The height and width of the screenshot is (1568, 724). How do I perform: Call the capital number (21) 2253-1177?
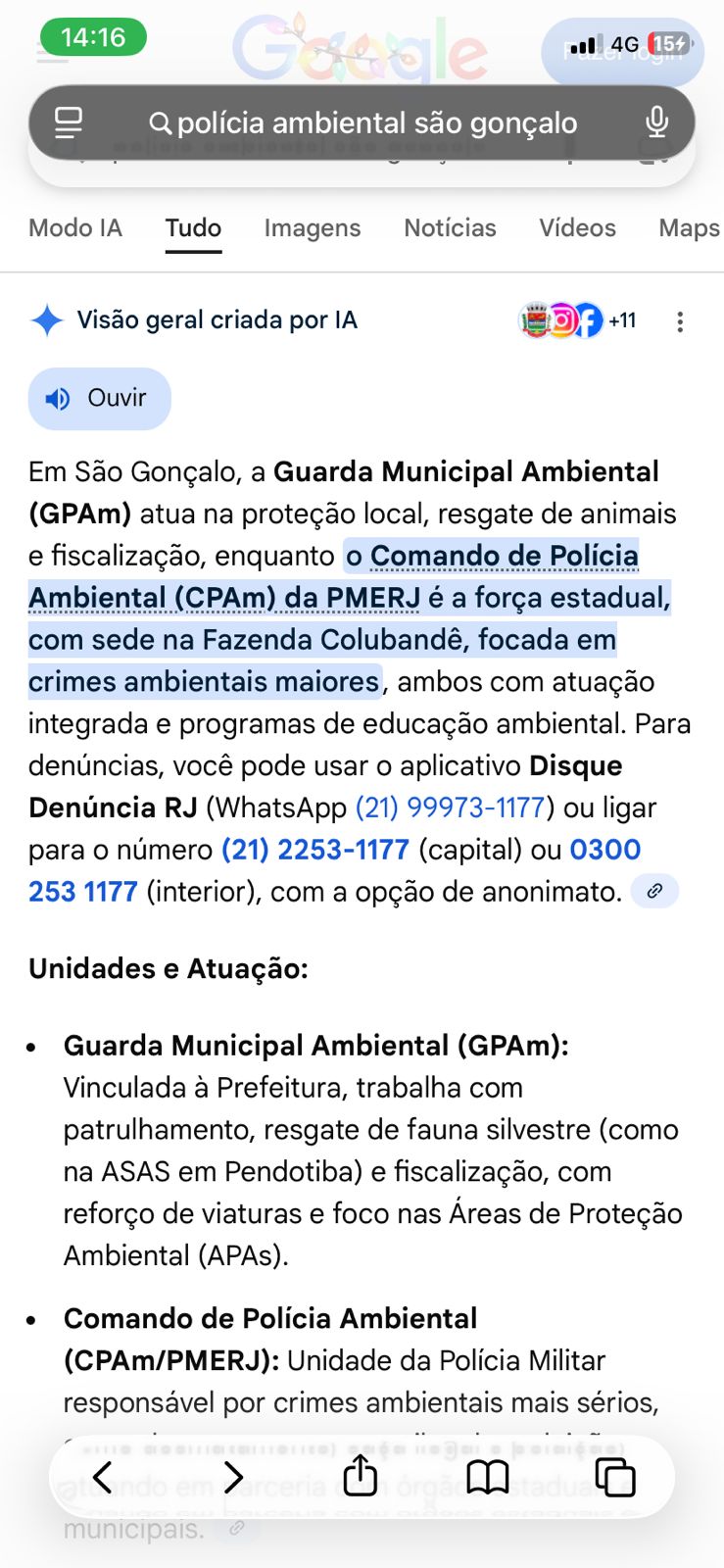point(314,850)
